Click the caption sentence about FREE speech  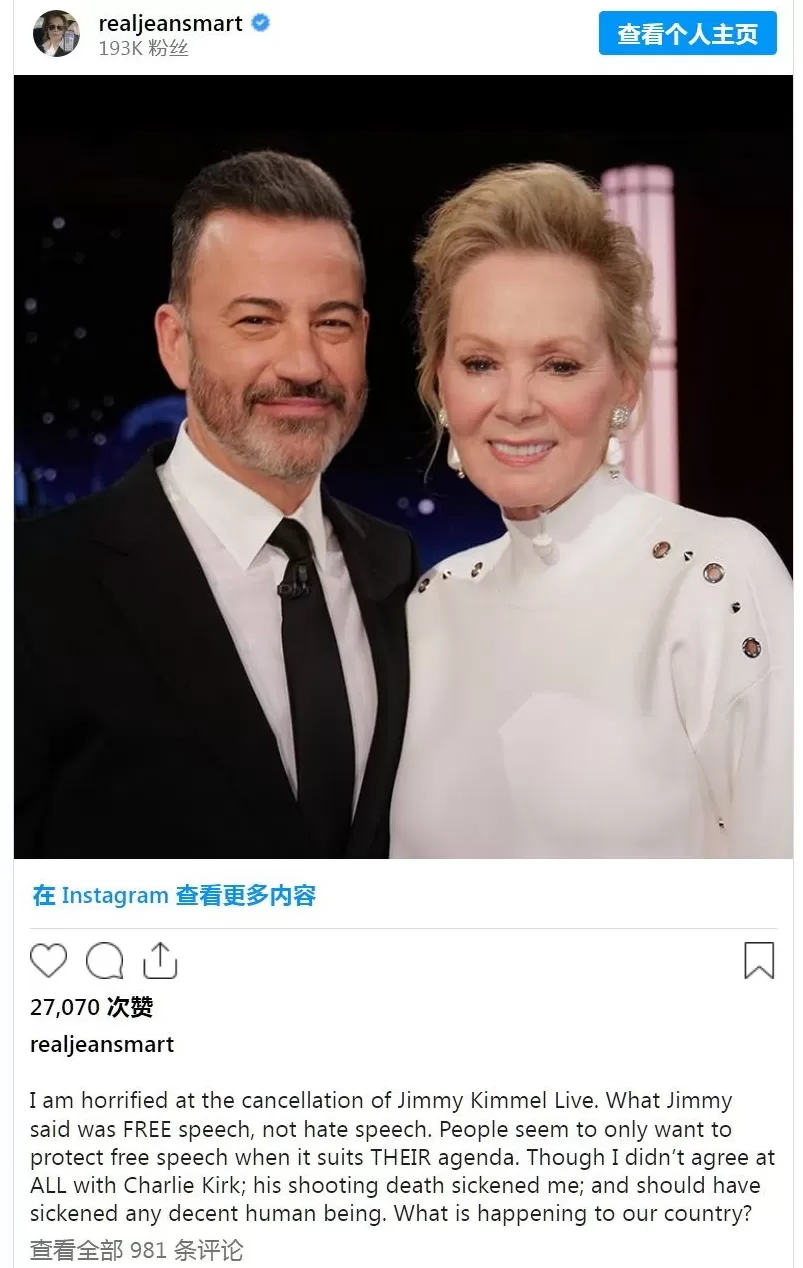[x=400, y=1129]
